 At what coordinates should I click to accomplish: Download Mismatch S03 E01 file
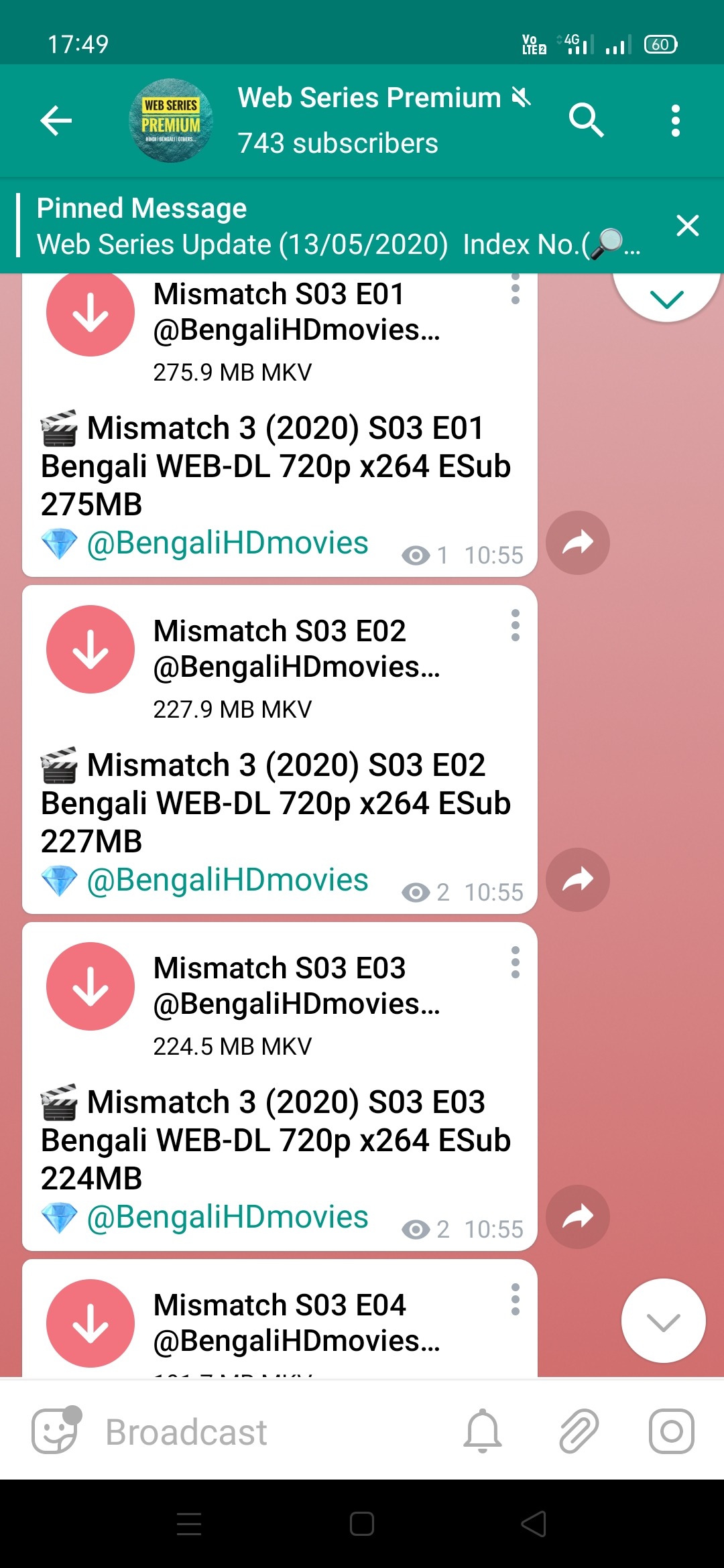coord(90,313)
